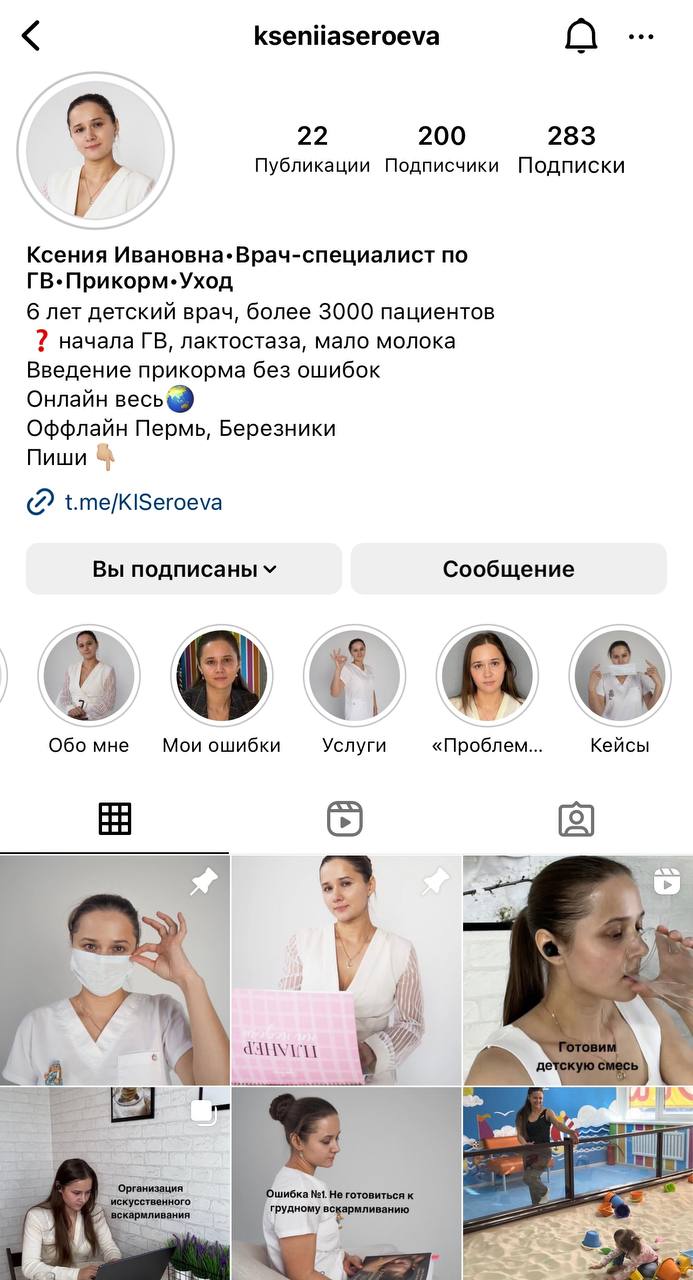This screenshot has height=1280, width=693.
Task: Open the Обо мне highlight
Action: point(88,676)
